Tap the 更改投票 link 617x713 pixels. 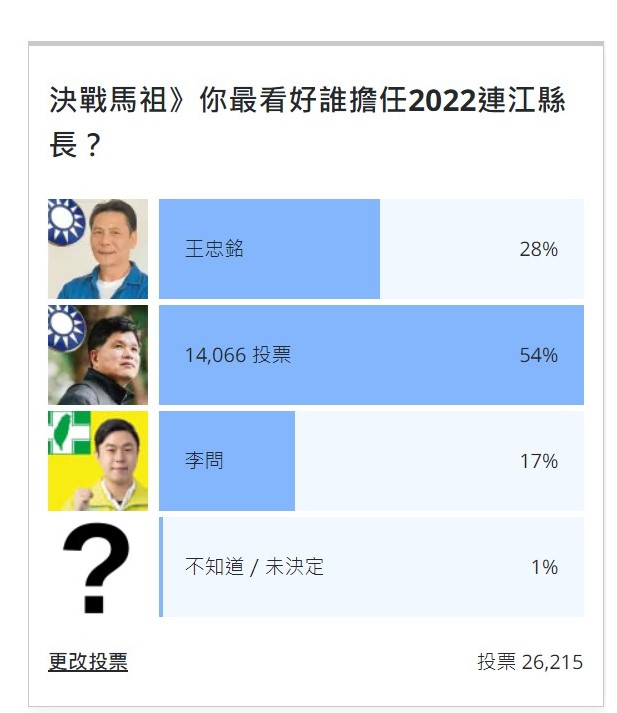tap(88, 662)
